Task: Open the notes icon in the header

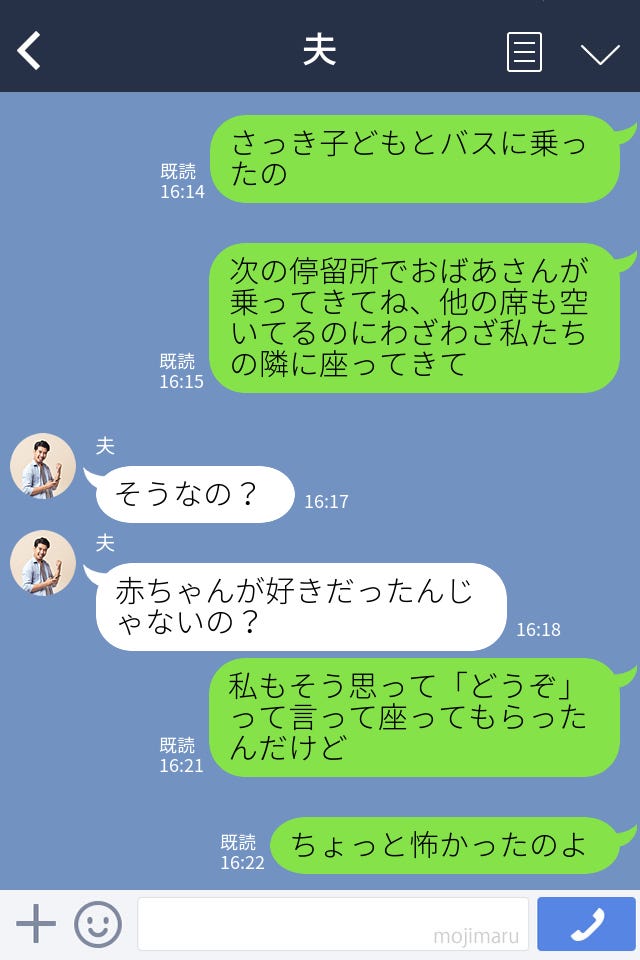Action: click(x=524, y=52)
